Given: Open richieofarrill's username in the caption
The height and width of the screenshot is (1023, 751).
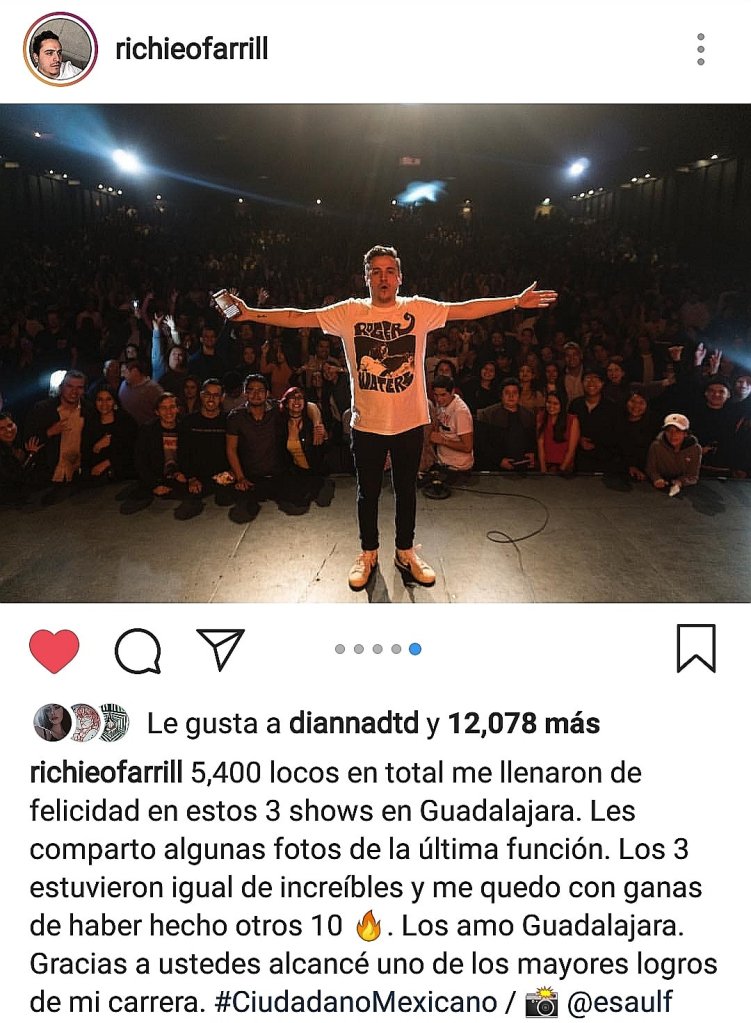Looking at the screenshot, I should pyautogui.click(x=106, y=773).
